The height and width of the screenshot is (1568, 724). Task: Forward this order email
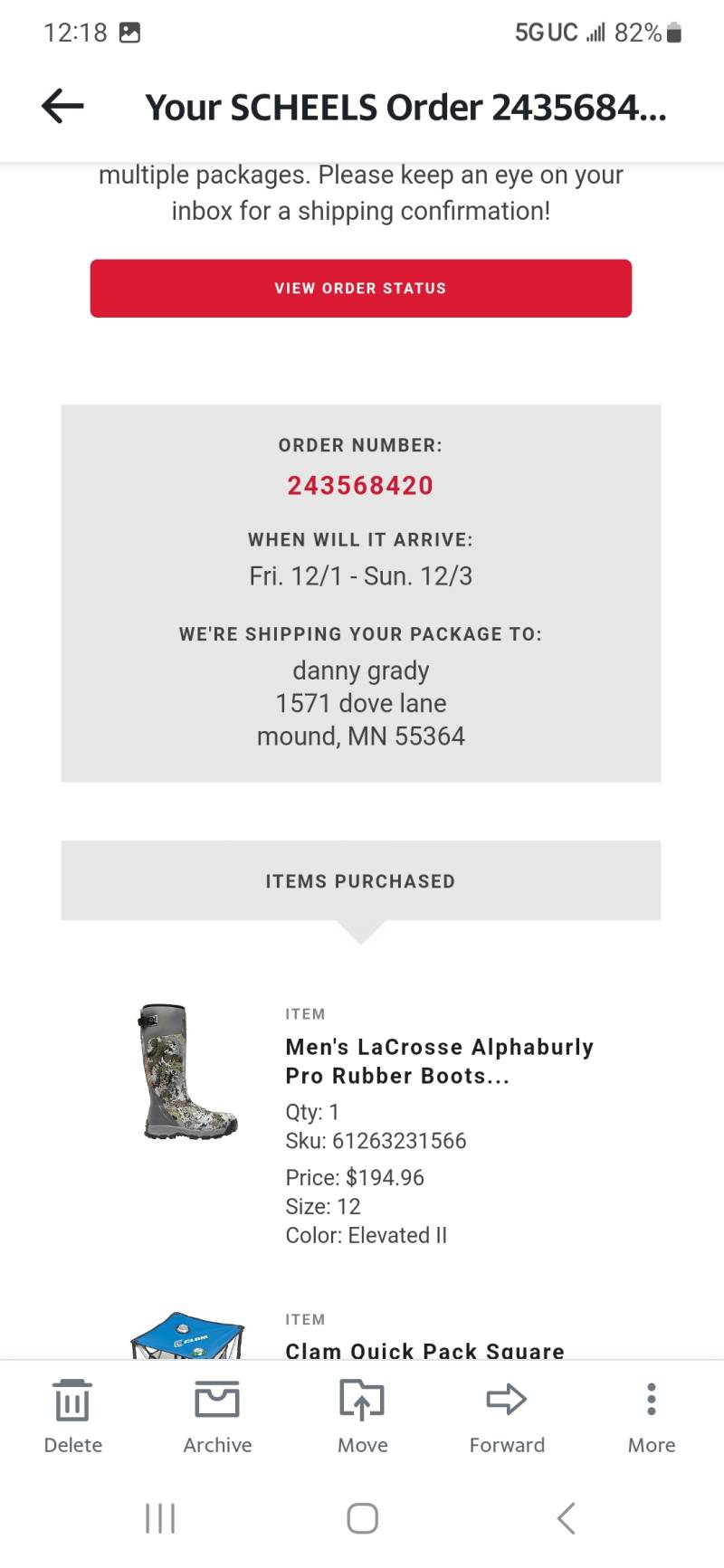coord(507,1416)
